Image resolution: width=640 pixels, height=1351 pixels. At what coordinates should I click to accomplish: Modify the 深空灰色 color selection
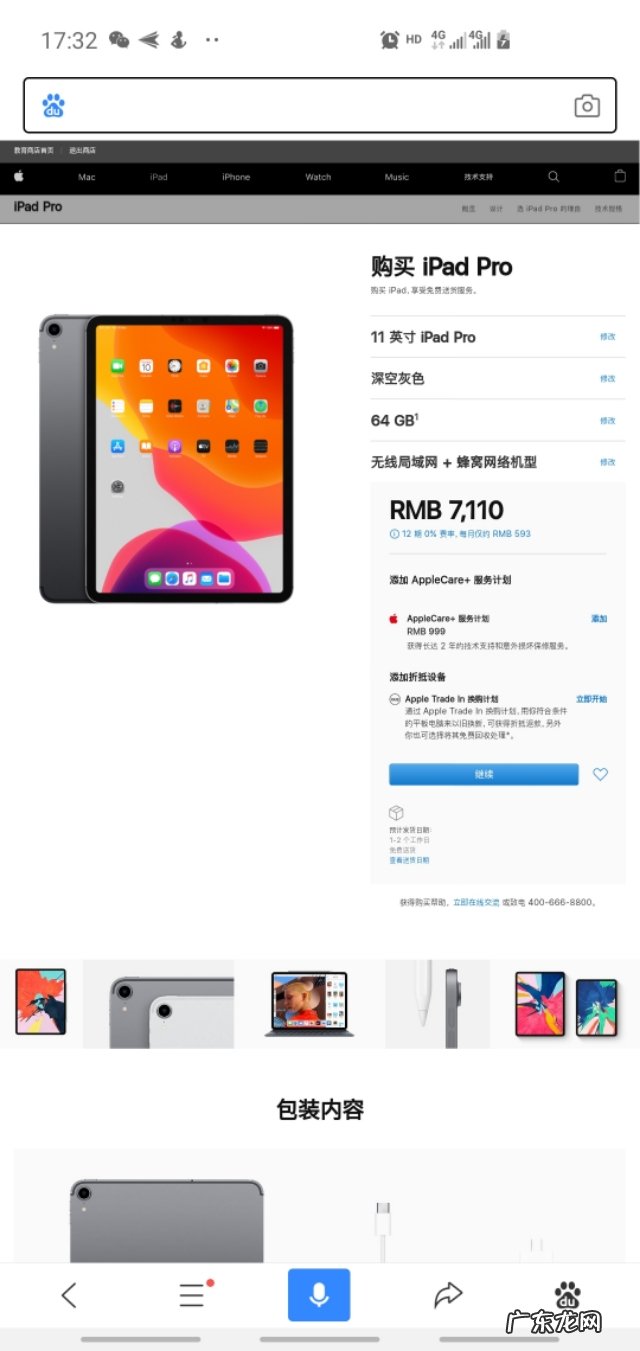607,379
